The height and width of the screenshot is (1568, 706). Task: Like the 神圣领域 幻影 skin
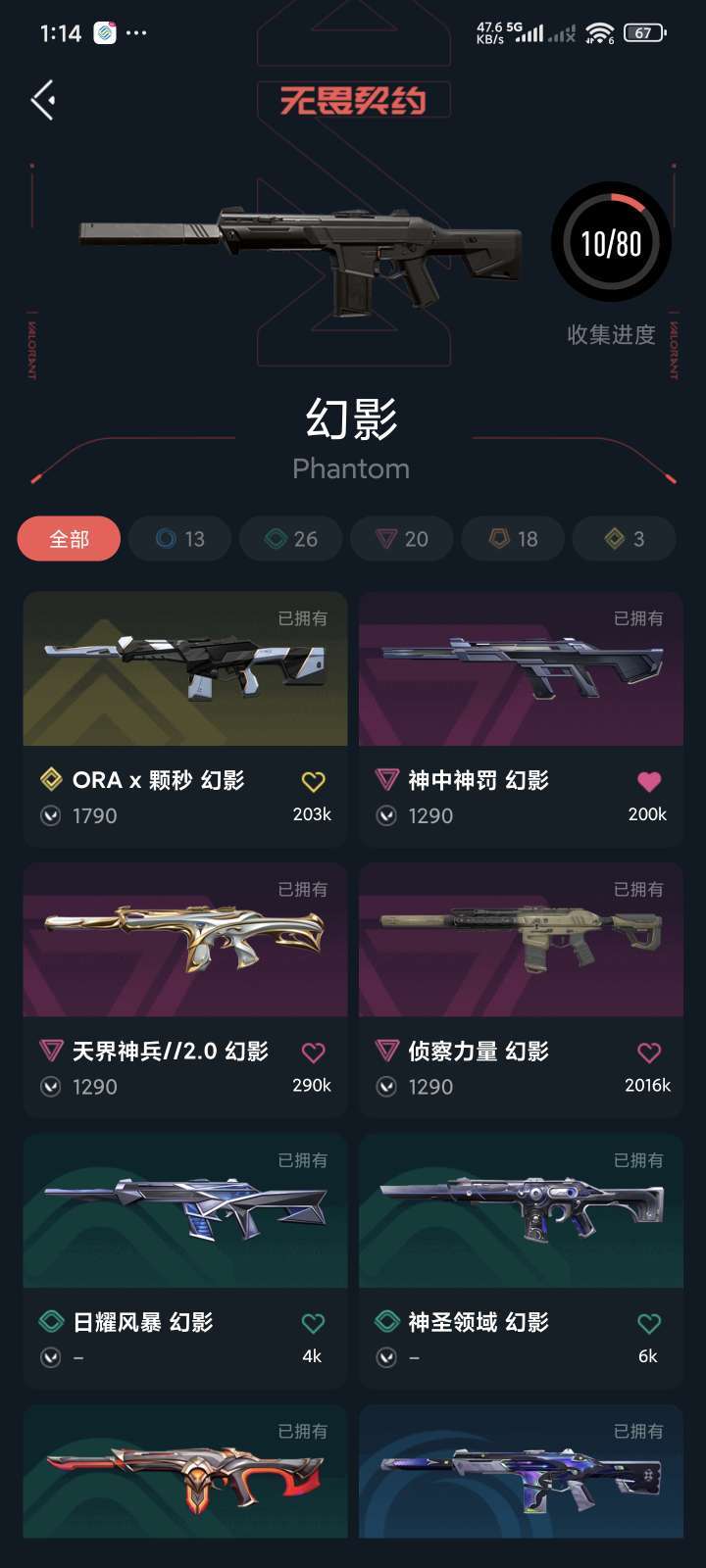(x=649, y=1324)
